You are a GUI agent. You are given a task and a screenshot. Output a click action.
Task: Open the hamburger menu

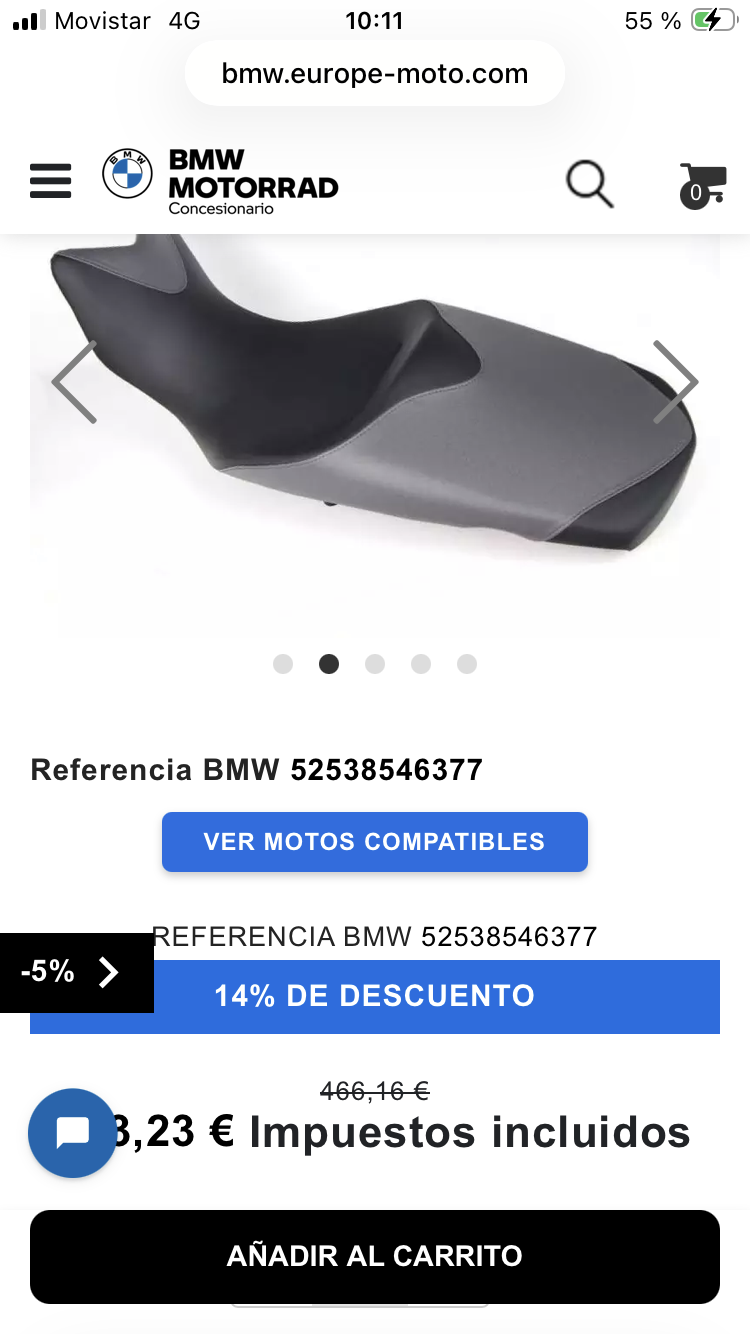(50, 181)
